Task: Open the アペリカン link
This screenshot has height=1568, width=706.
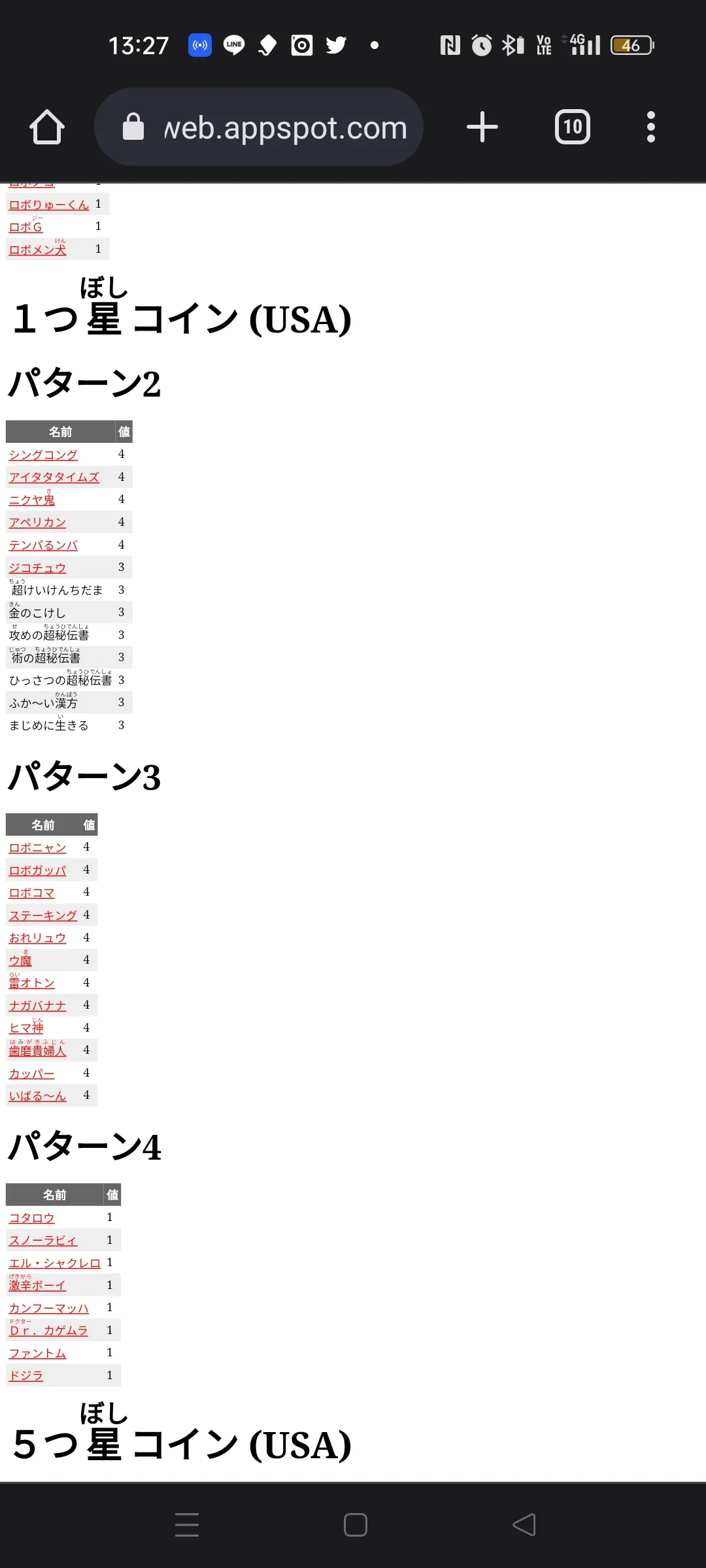Action: (x=37, y=523)
